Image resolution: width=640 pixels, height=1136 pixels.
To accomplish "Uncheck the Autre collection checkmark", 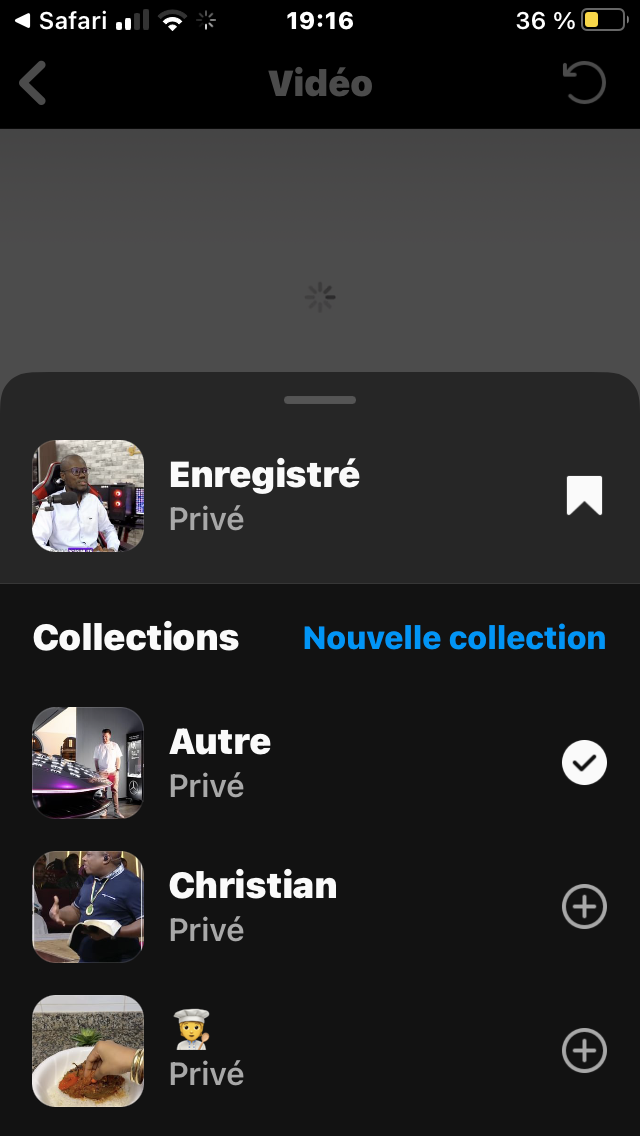I will pyautogui.click(x=584, y=764).
